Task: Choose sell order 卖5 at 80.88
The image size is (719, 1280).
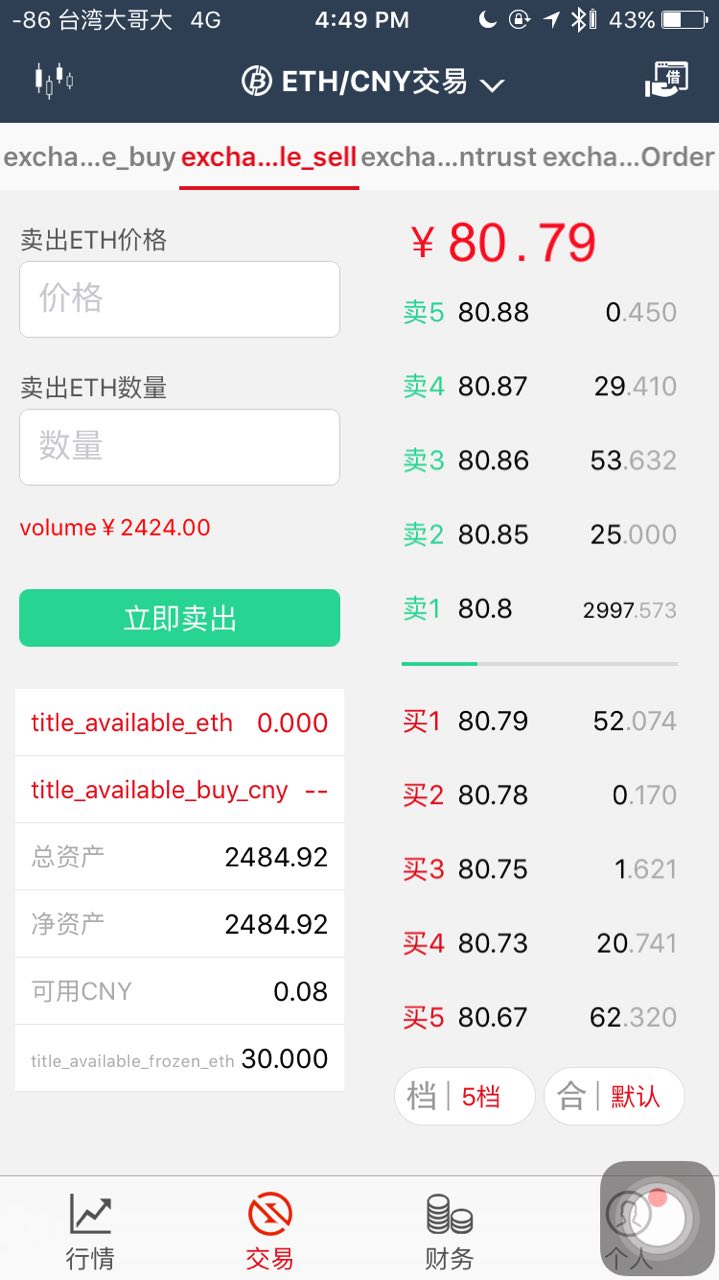Action: point(539,313)
